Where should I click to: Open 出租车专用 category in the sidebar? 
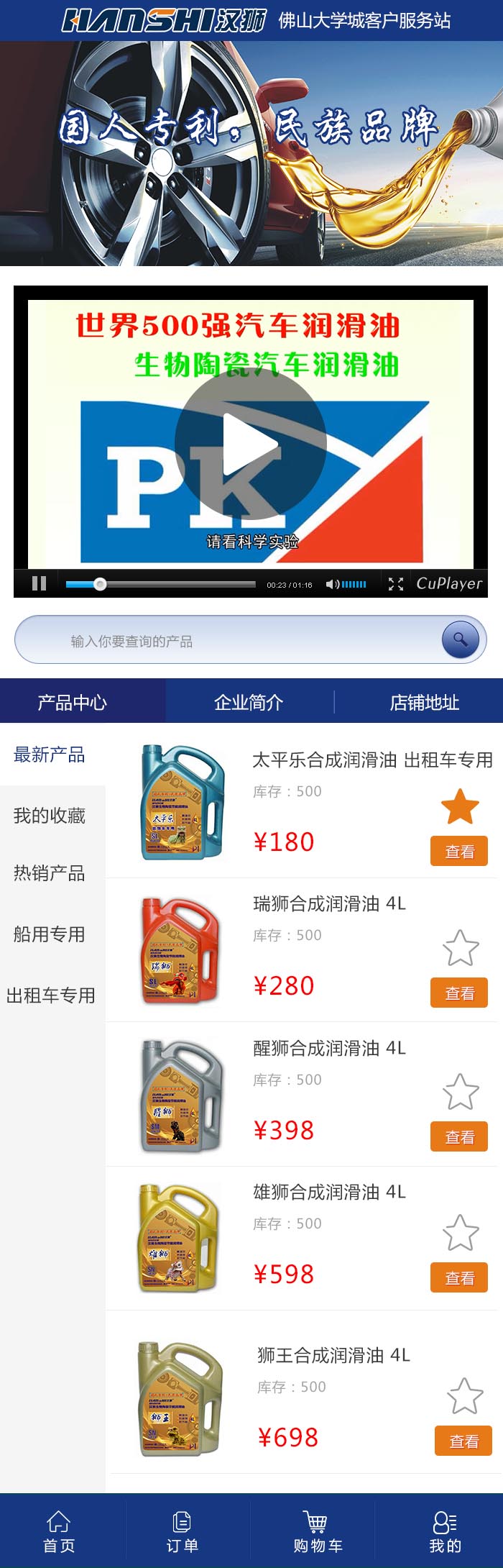tap(51, 995)
